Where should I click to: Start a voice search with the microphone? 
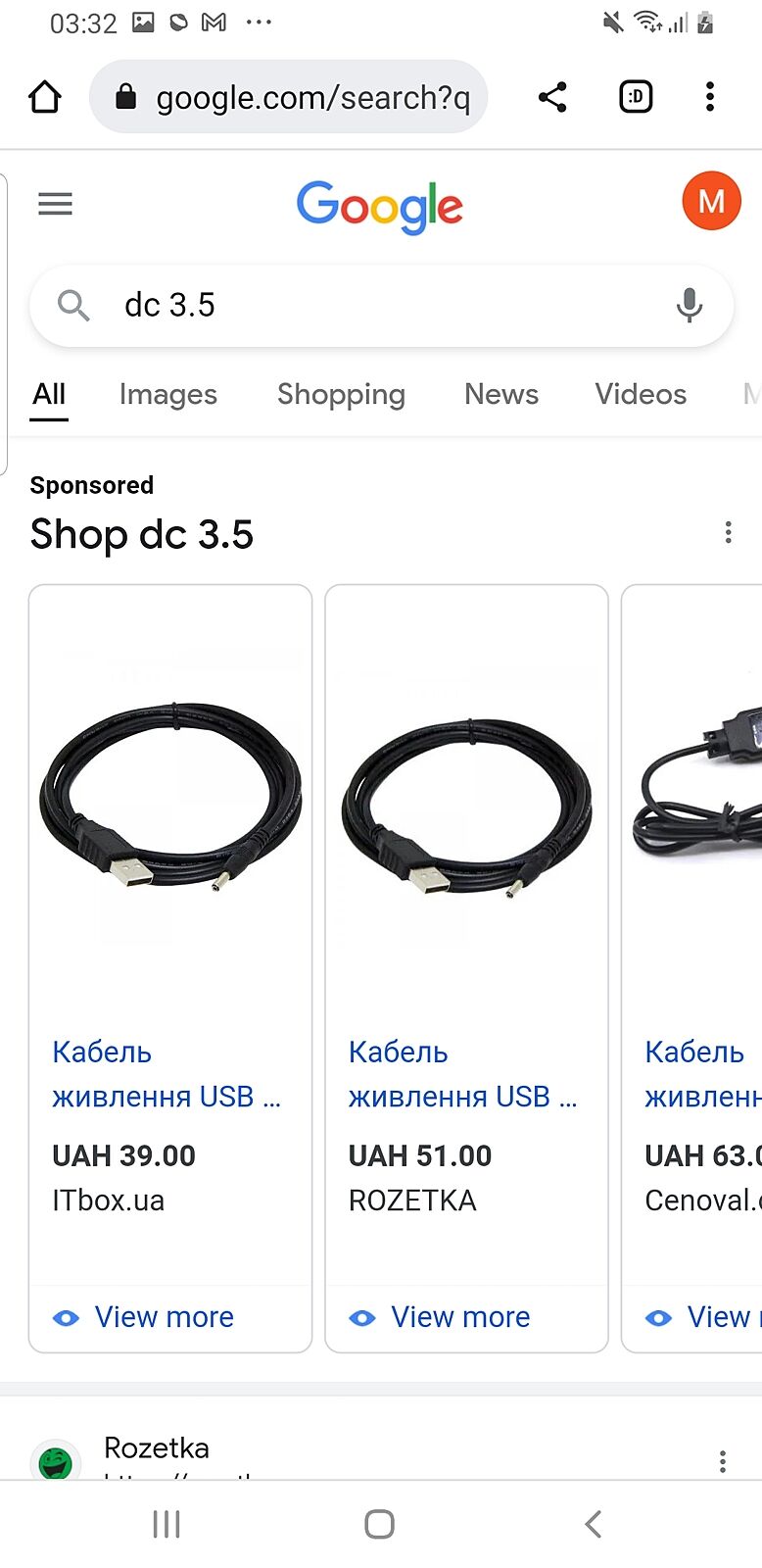click(x=690, y=306)
